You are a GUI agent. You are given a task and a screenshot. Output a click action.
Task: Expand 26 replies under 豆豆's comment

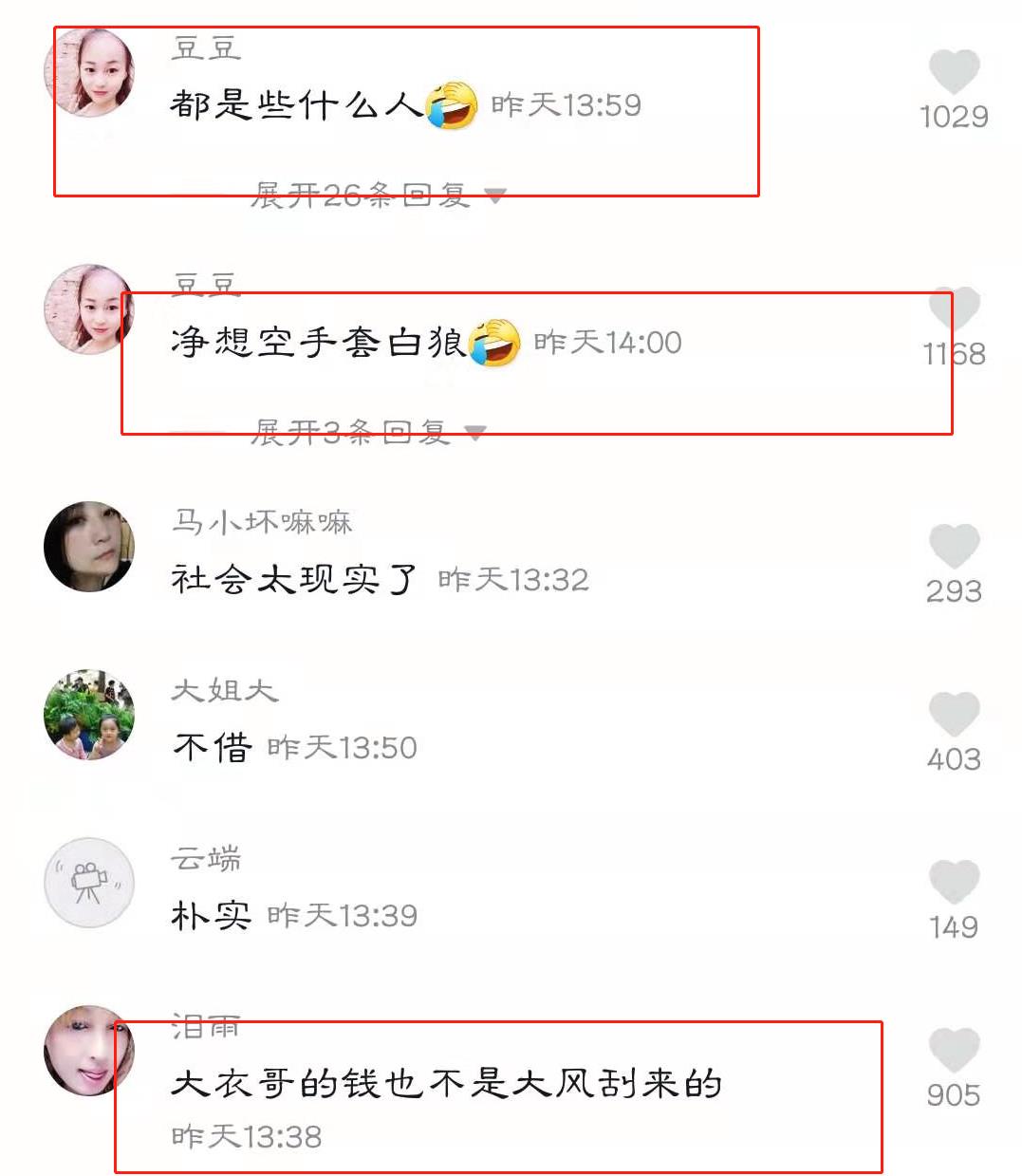tap(378, 196)
